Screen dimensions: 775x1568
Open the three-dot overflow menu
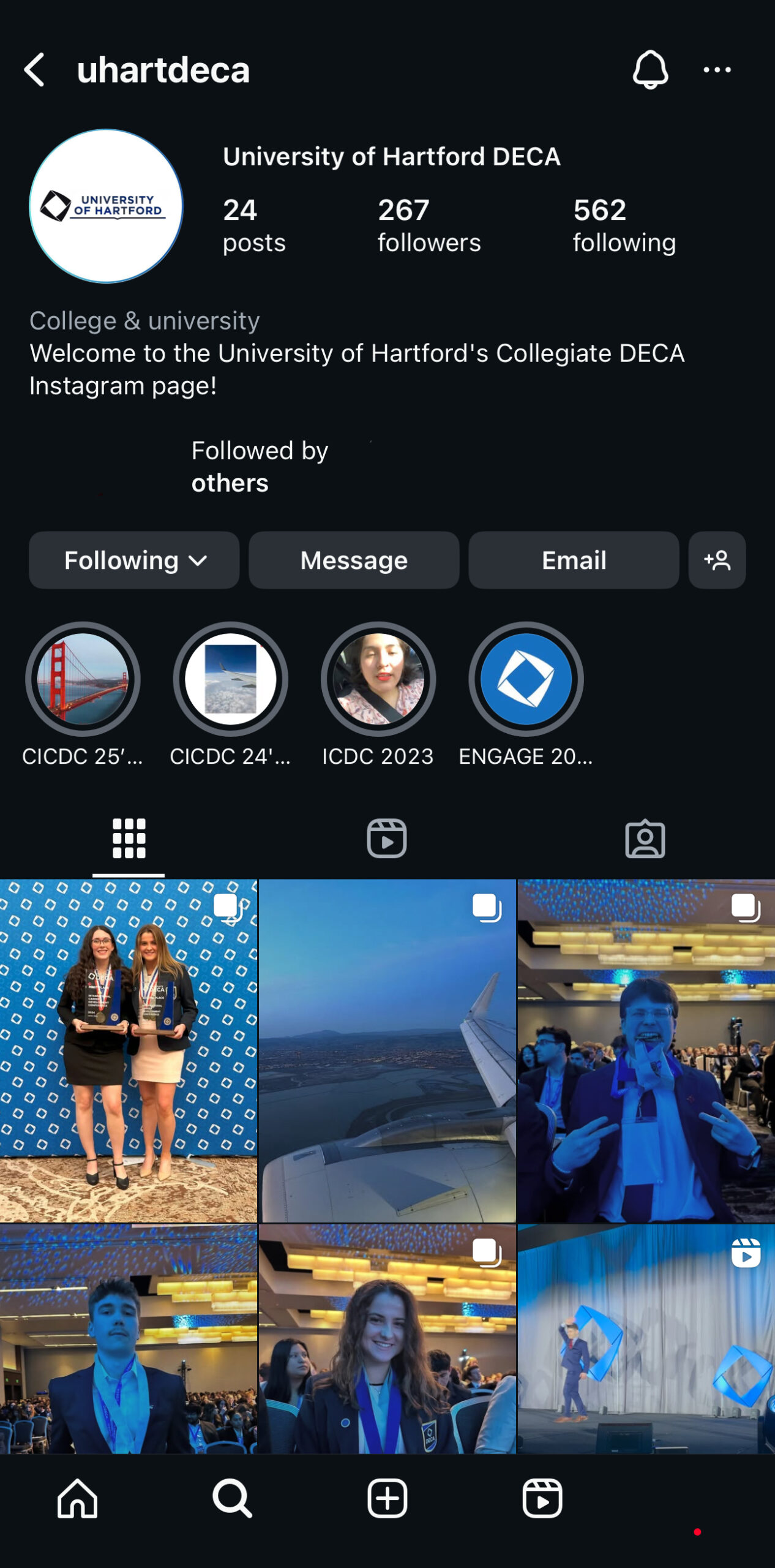pos(716,70)
